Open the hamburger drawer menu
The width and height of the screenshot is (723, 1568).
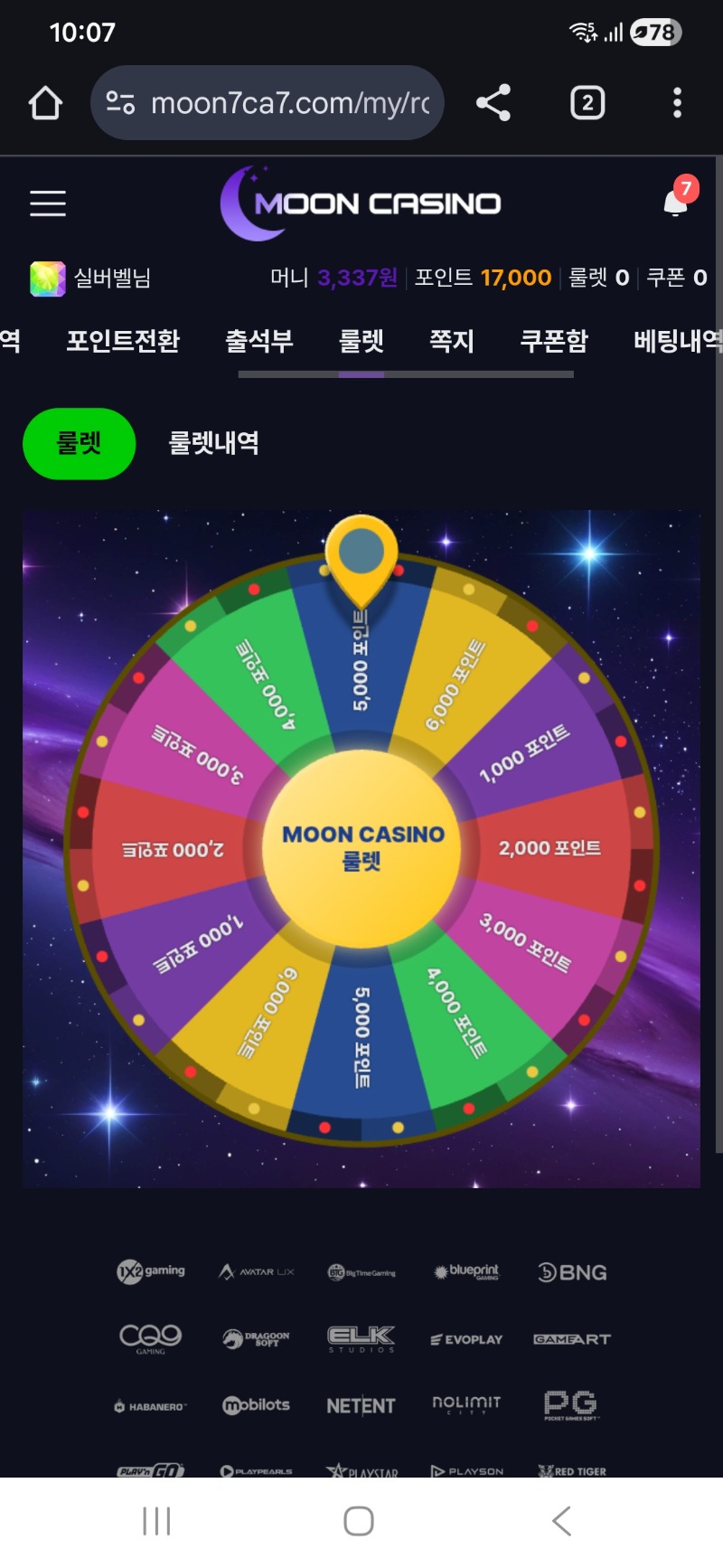[x=48, y=203]
